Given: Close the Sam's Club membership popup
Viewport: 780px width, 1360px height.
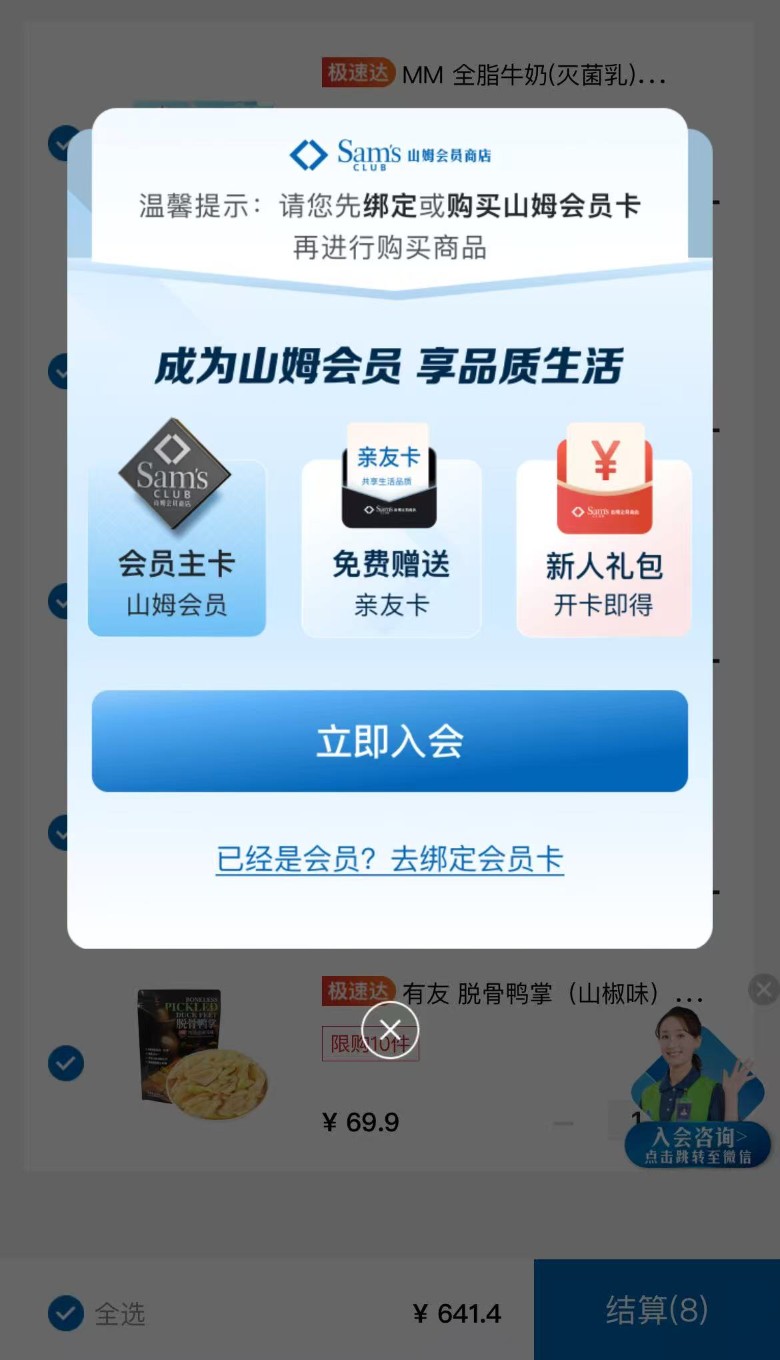Looking at the screenshot, I should 390,1029.
